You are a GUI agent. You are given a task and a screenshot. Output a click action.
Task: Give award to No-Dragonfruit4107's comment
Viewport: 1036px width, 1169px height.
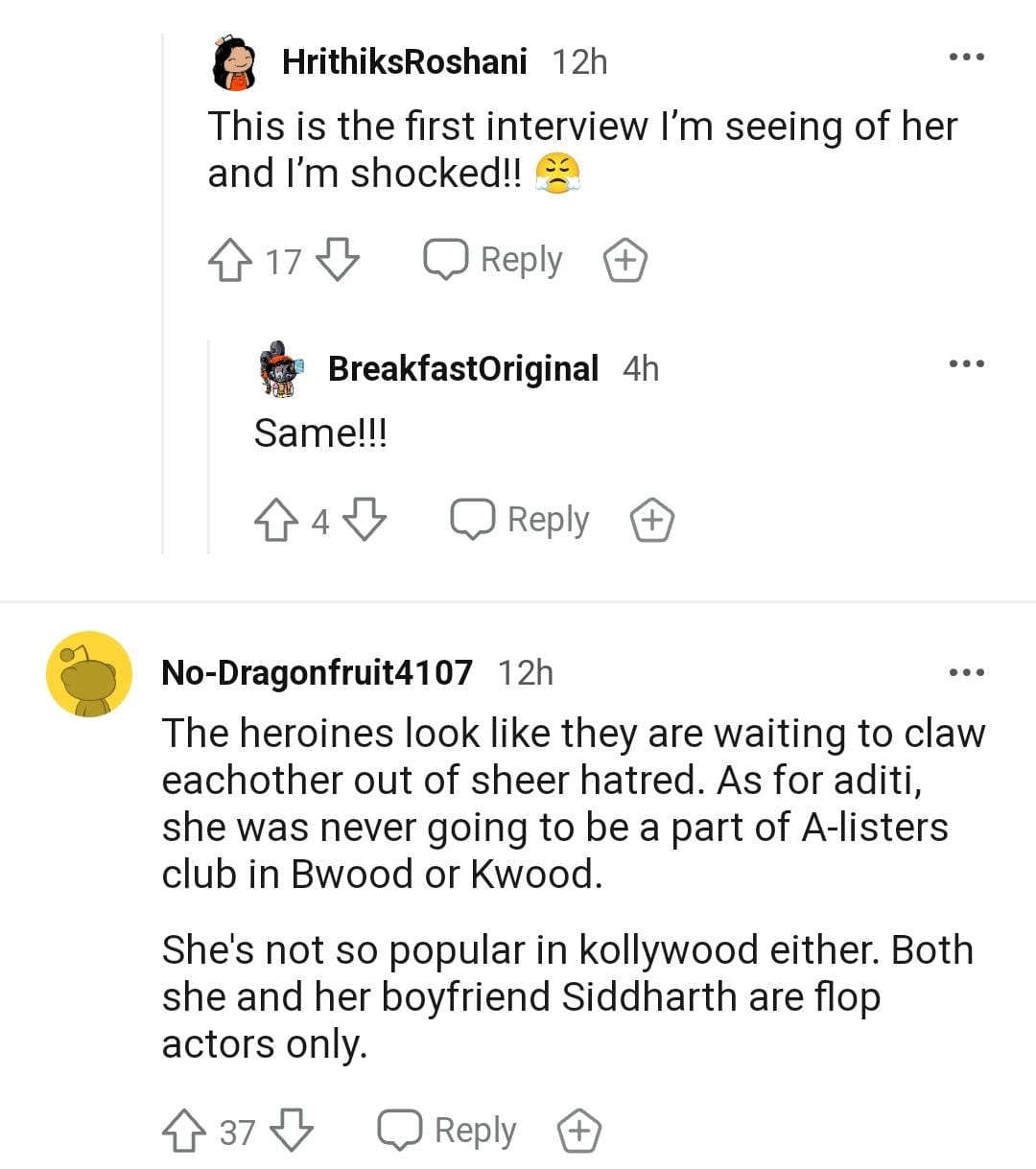pos(579,1131)
